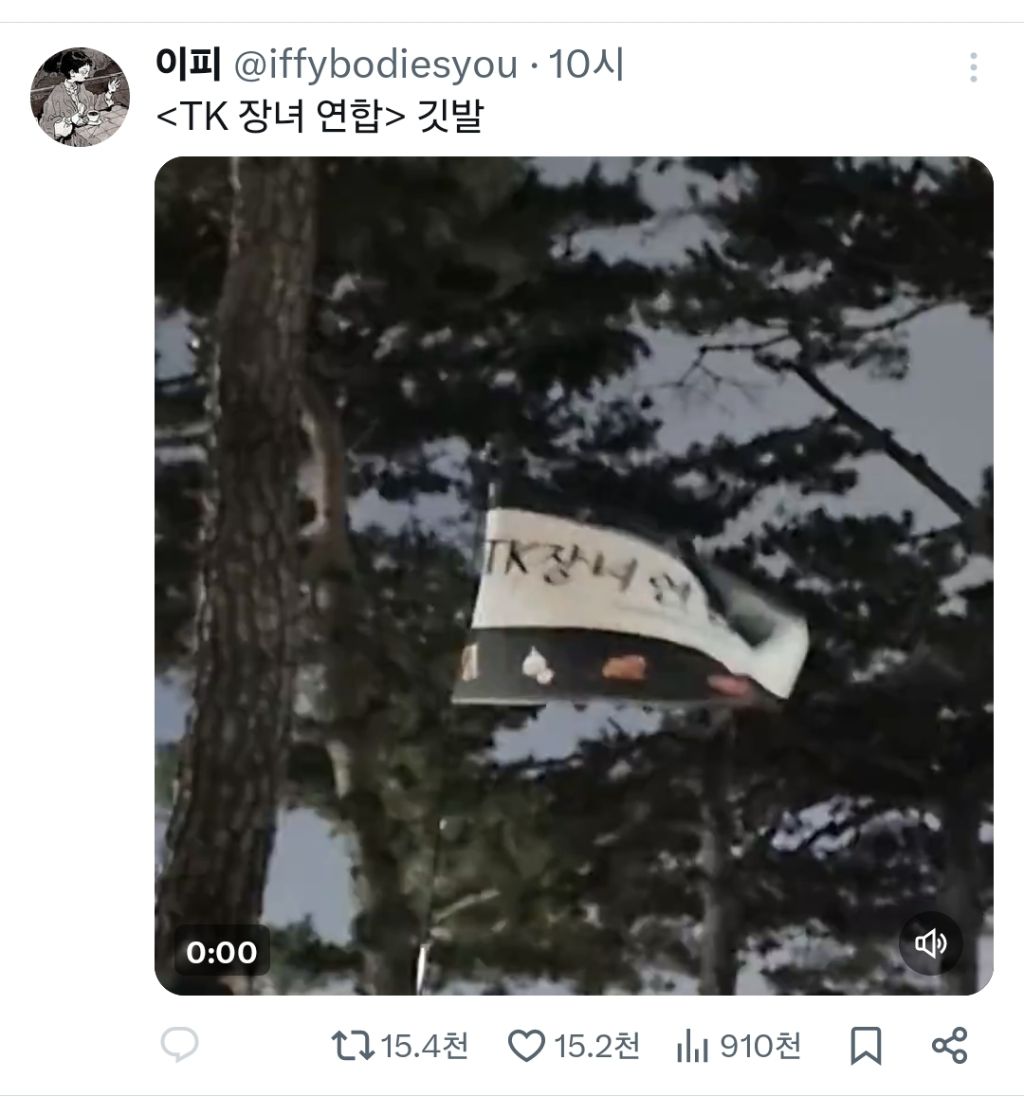
Task: Share this post
Action: tap(949, 1046)
